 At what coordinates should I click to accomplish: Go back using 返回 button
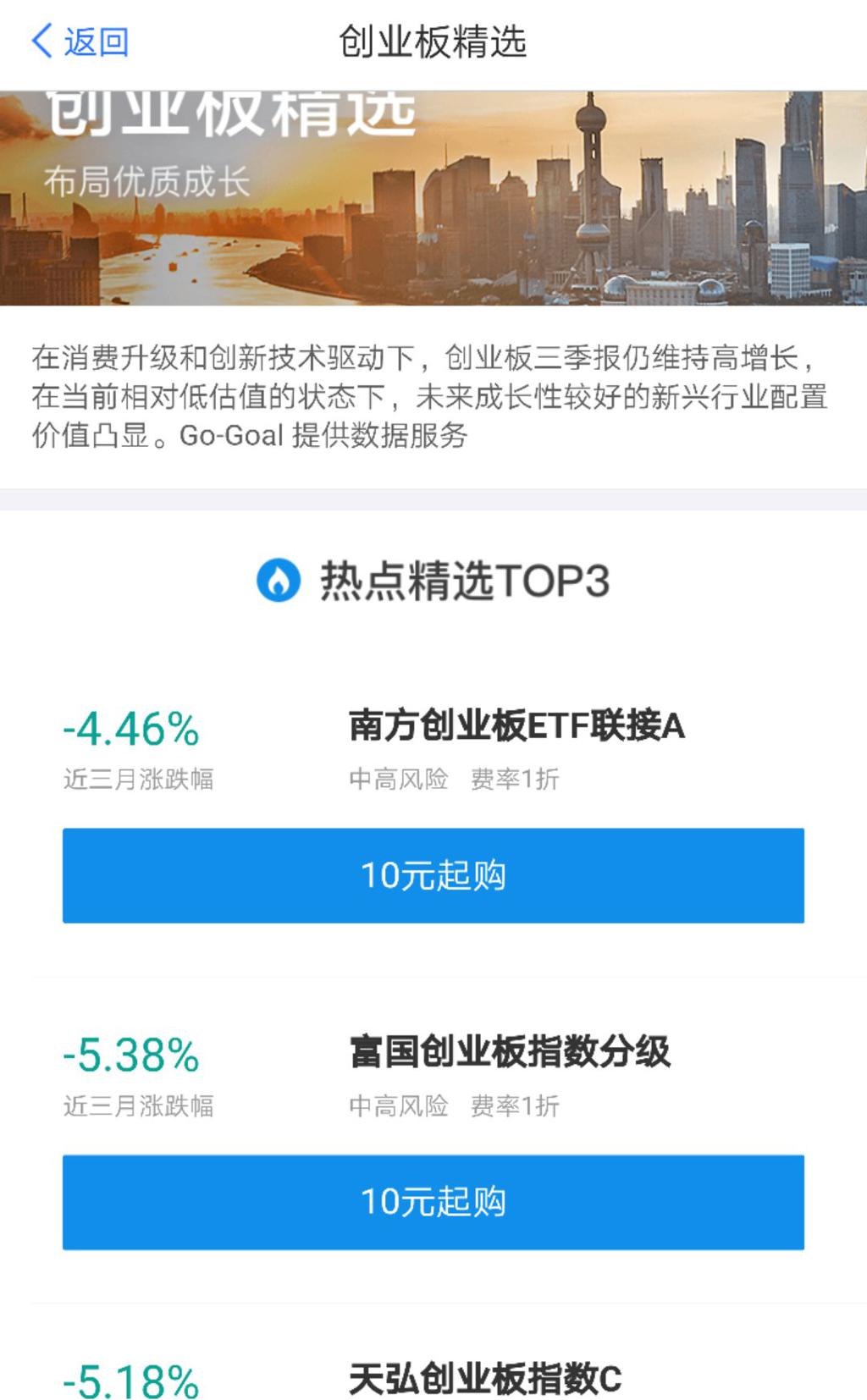click(x=80, y=41)
